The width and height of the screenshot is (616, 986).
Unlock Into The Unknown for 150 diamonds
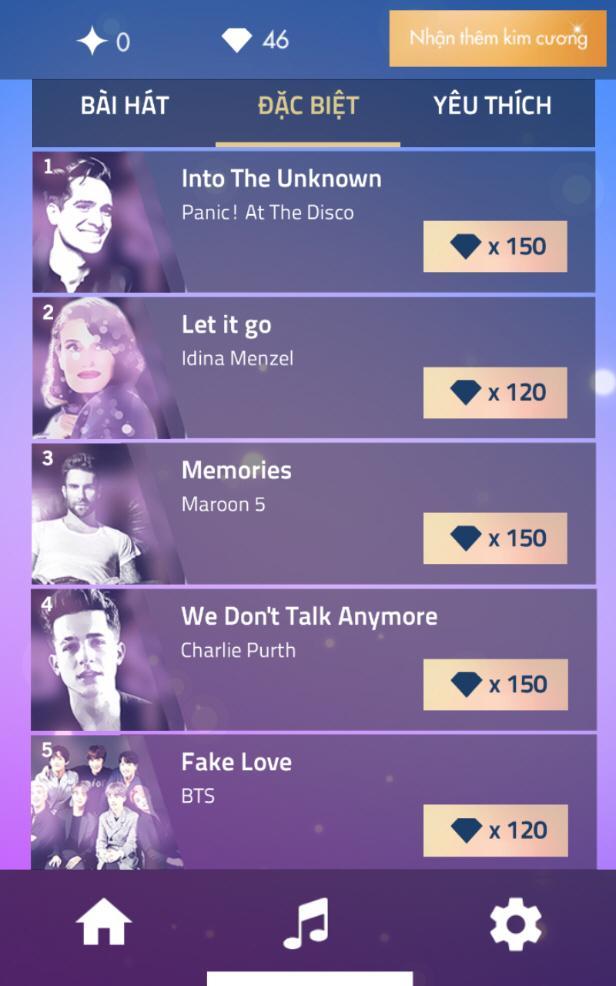(495, 246)
